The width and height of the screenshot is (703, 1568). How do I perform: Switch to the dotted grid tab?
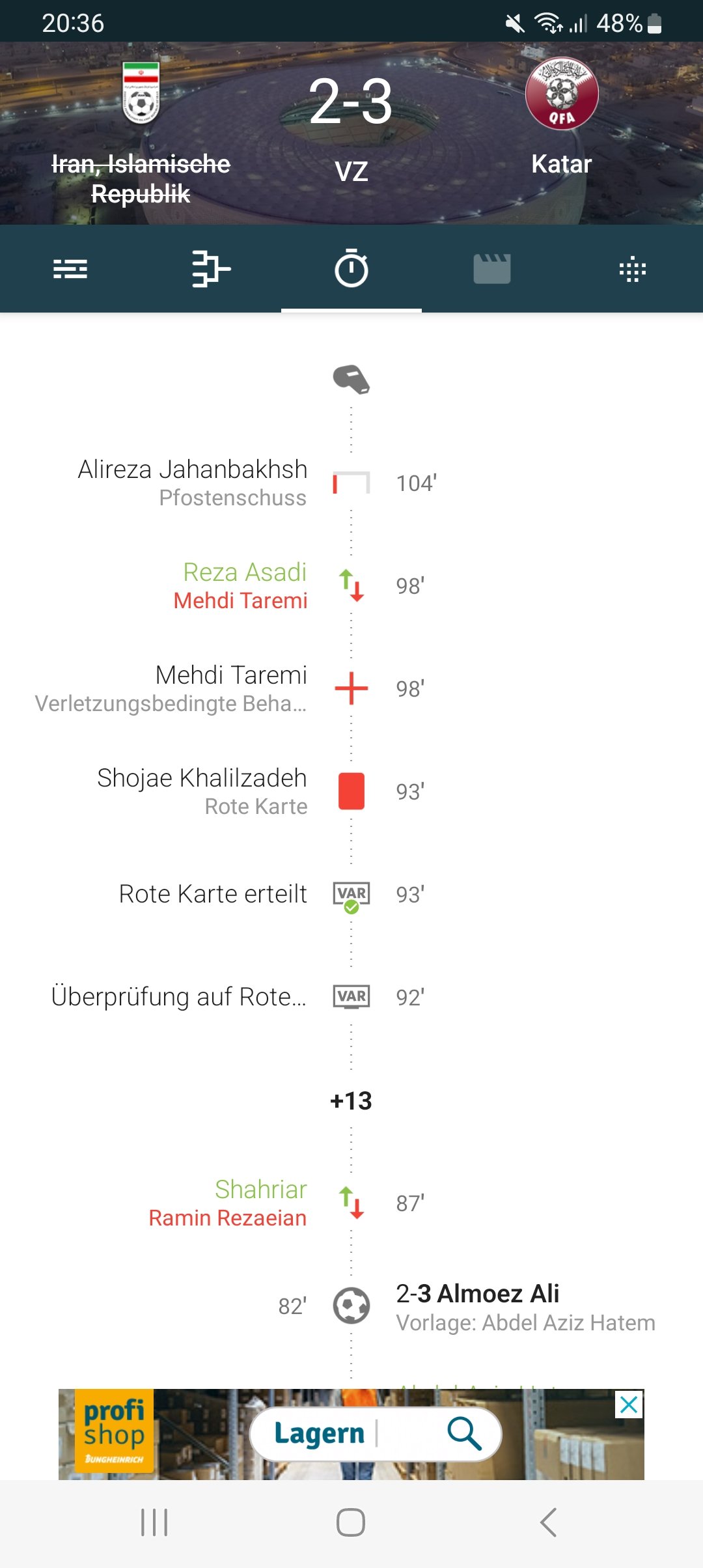click(633, 268)
